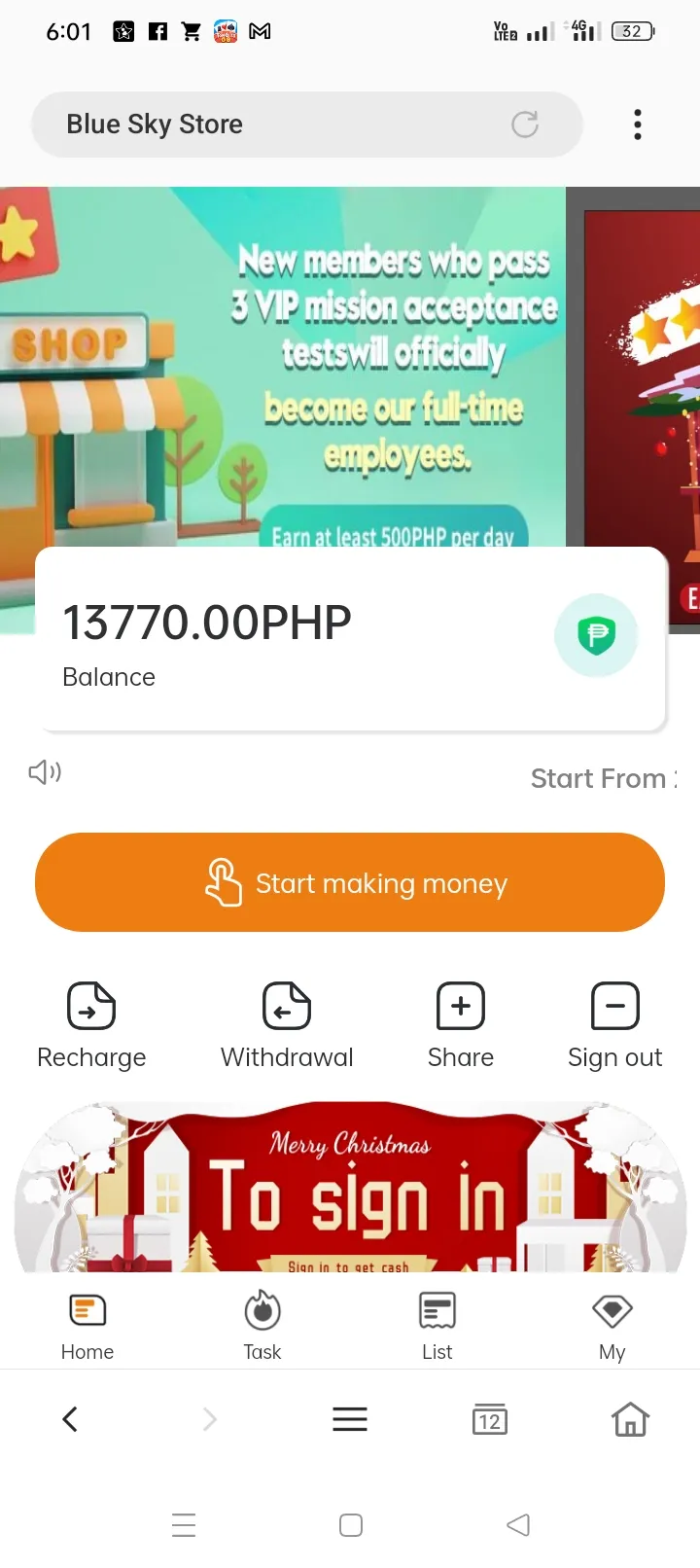Reload the Blue Sky Store page
700x1568 pixels.
click(x=525, y=125)
